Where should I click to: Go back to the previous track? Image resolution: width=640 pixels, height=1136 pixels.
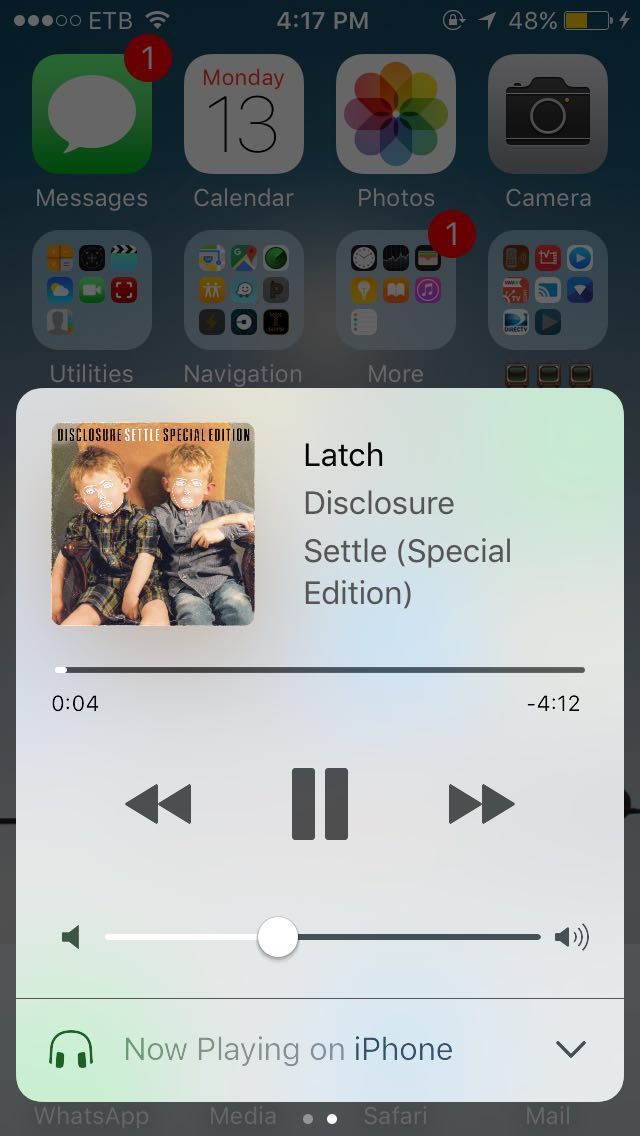tap(158, 804)
